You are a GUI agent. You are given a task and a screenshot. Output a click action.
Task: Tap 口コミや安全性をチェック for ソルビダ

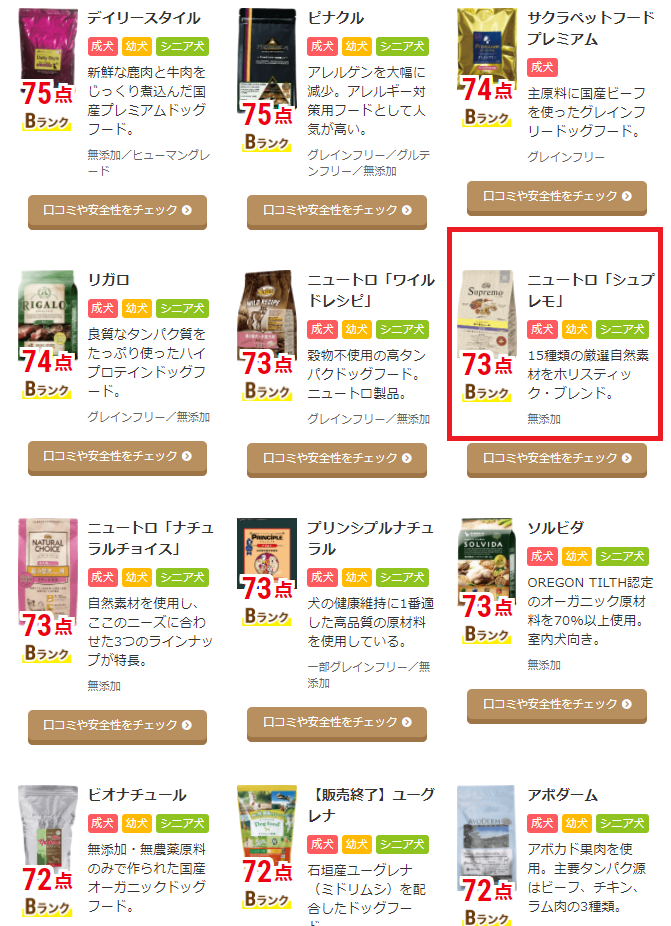tap(557, 705)
